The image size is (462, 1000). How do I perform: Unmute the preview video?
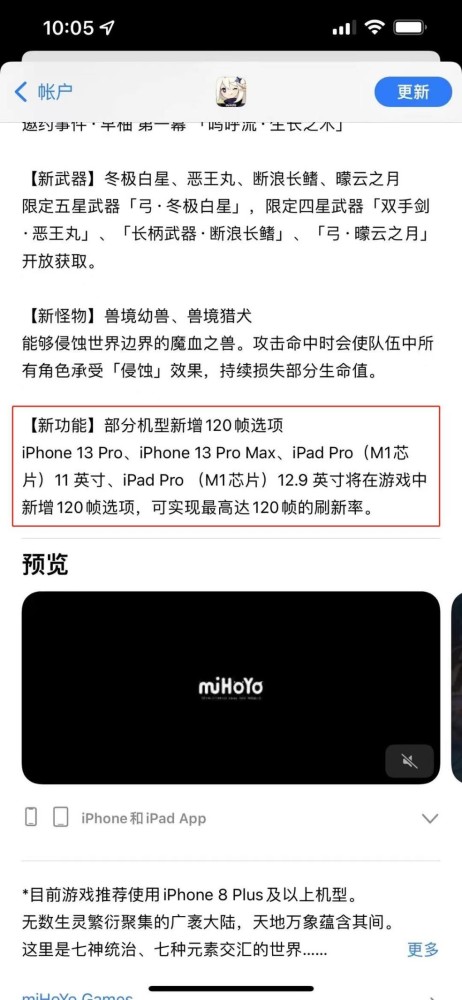tap(410, 760)
